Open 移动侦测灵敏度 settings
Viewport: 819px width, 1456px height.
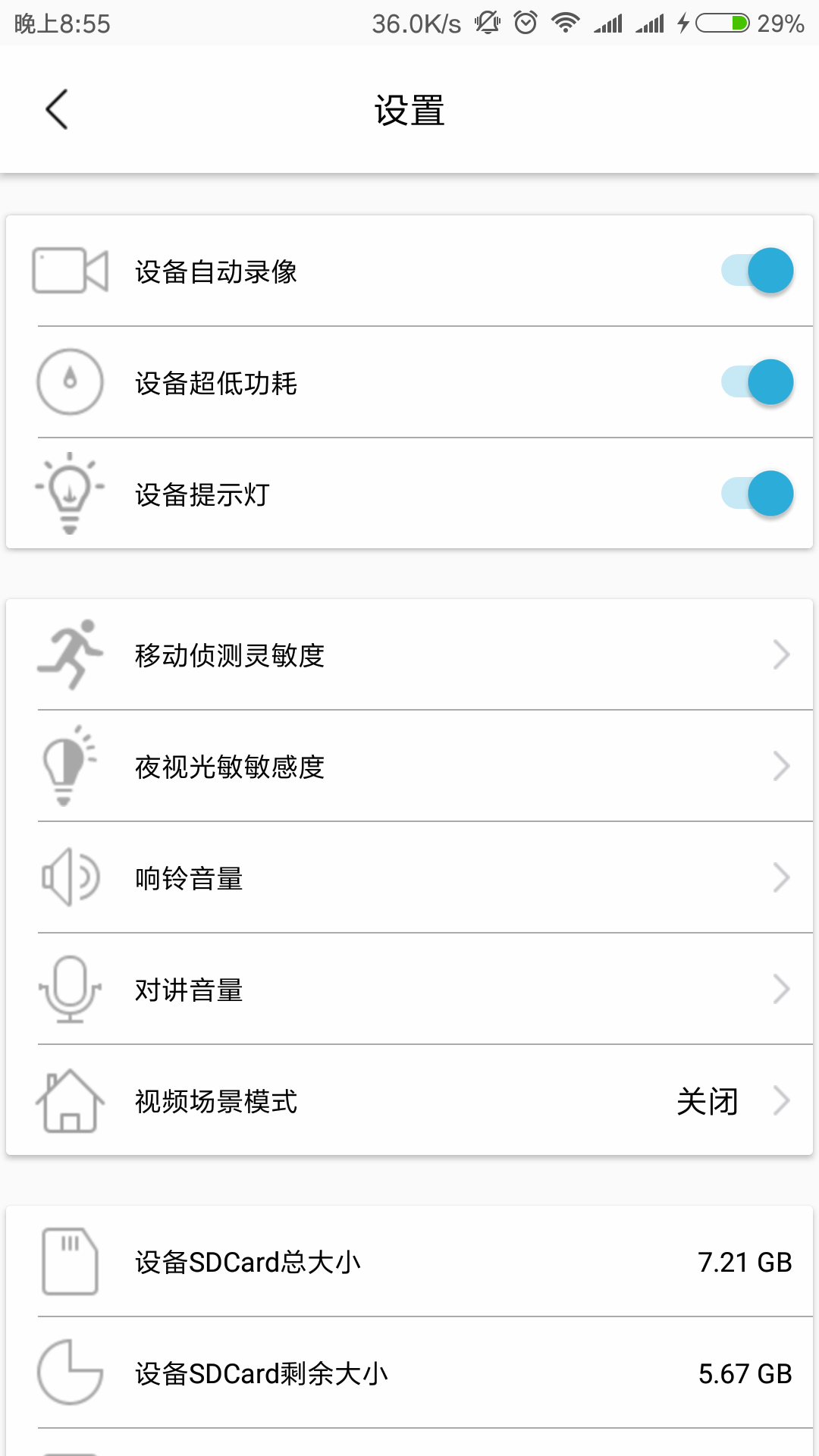click(x=409, y=655)
